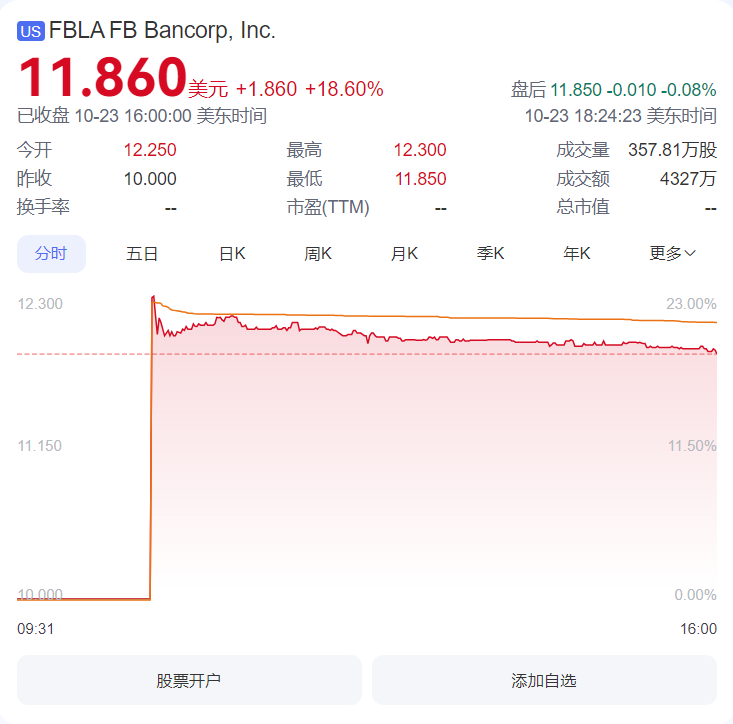Tap the 股票开户 button
733x724 pixels.
pyautogui.click(x=189, y=681)
